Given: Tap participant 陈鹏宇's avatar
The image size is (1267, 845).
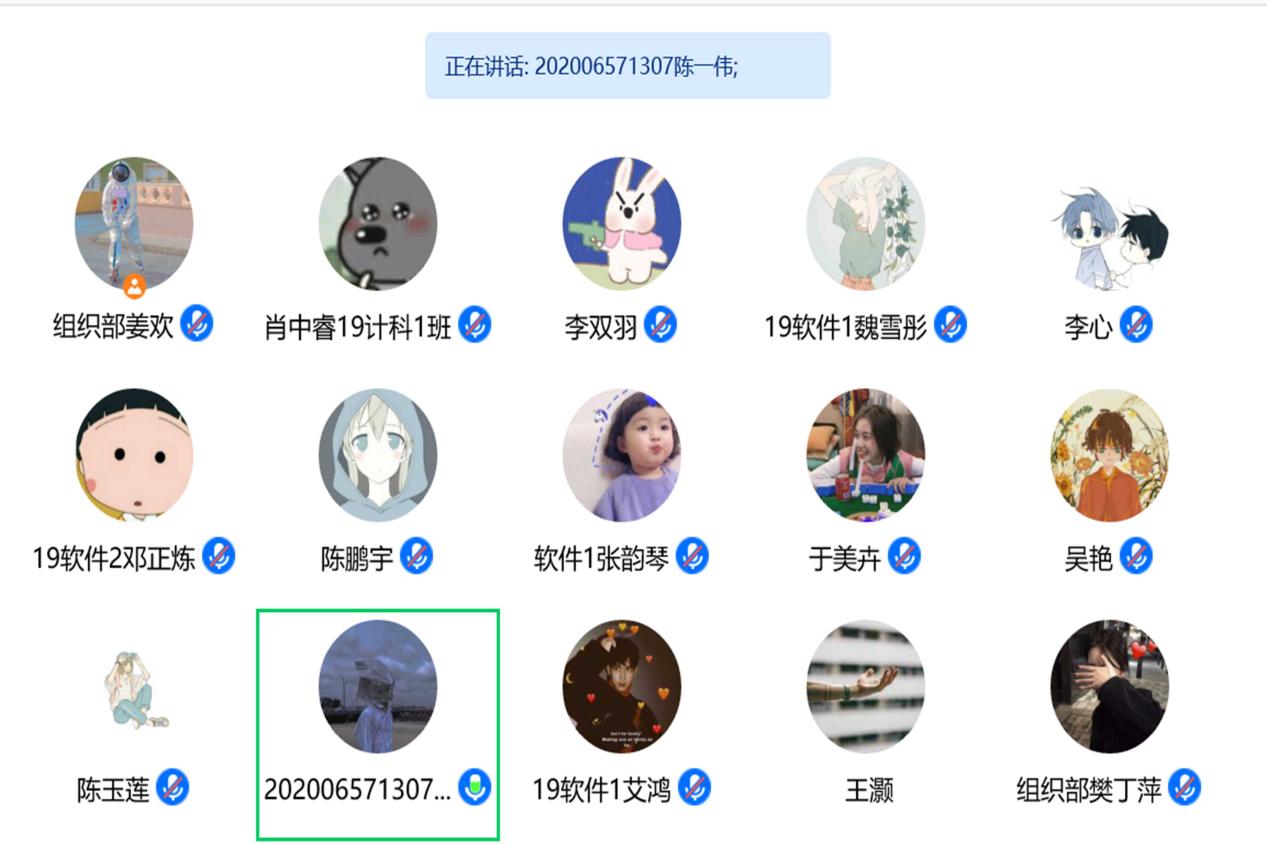Looking at the screenshot, I should [377, 456].
